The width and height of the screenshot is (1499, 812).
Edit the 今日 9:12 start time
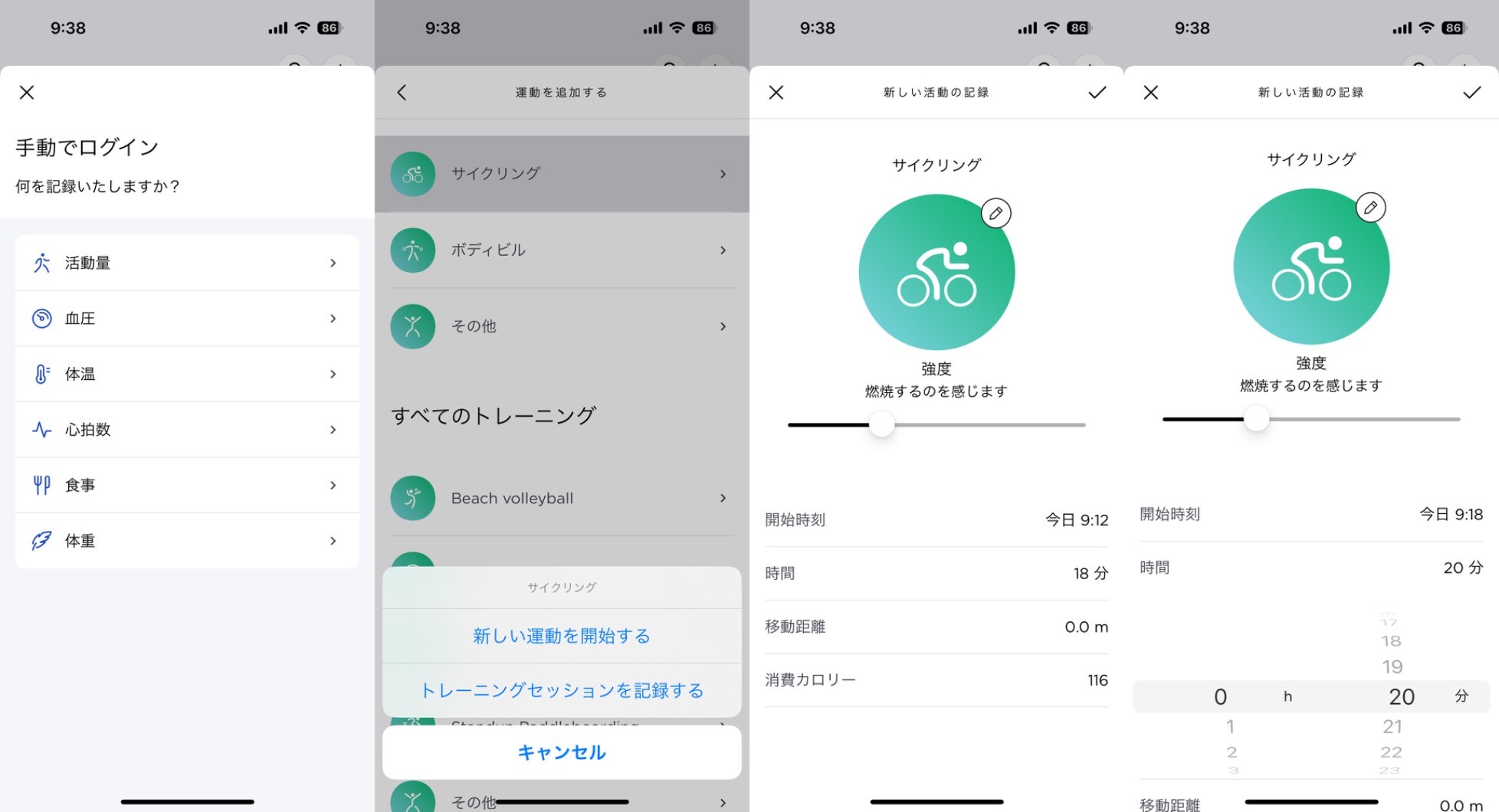[936, 520]
